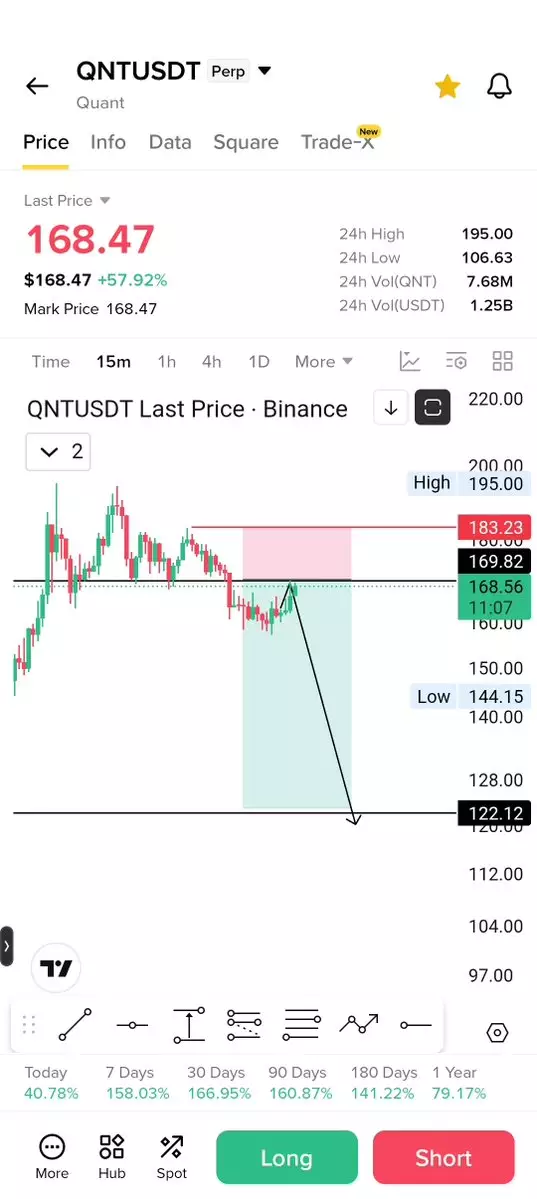Open chart settings hexagon icon

497,1033
